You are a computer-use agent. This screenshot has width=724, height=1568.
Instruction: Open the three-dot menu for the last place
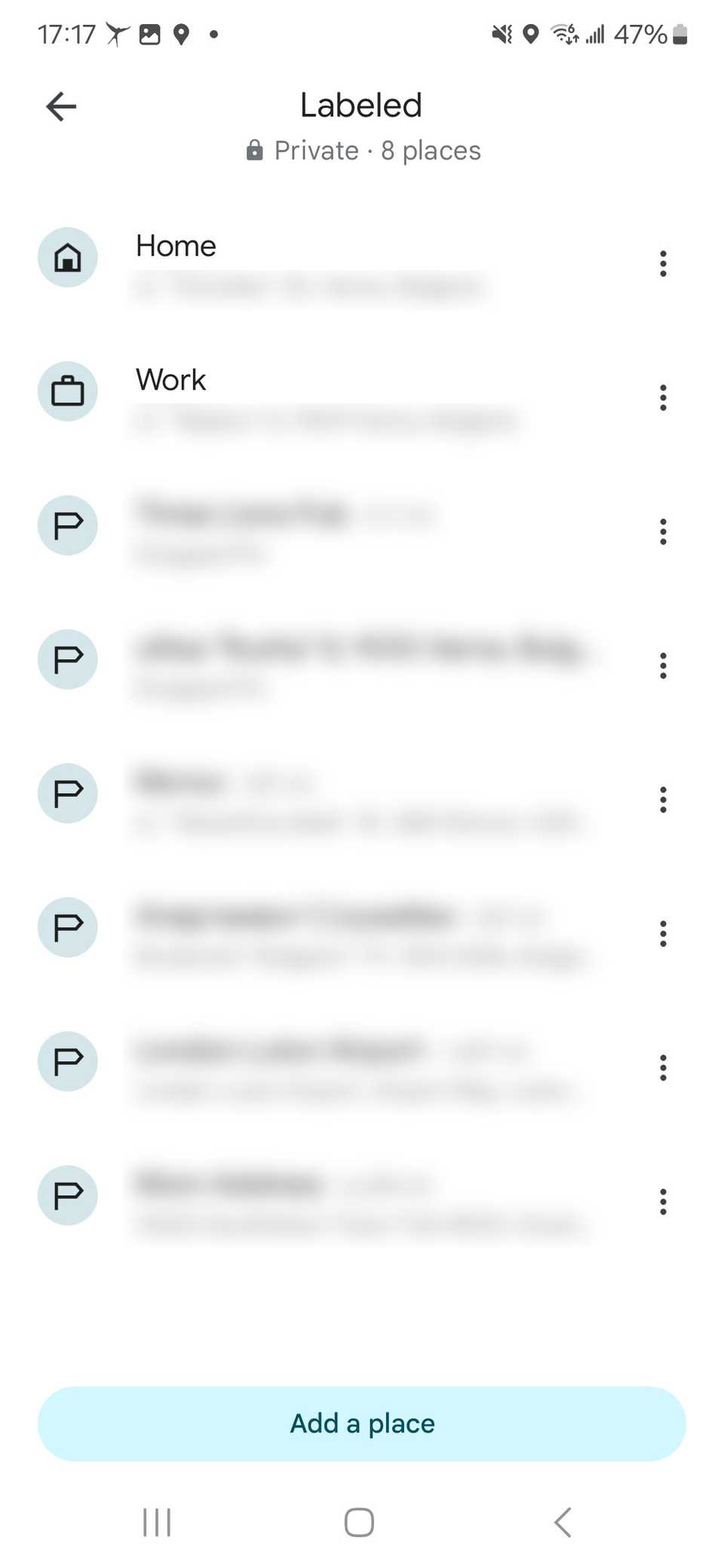pyautogui.click(x=663, y=1200)
